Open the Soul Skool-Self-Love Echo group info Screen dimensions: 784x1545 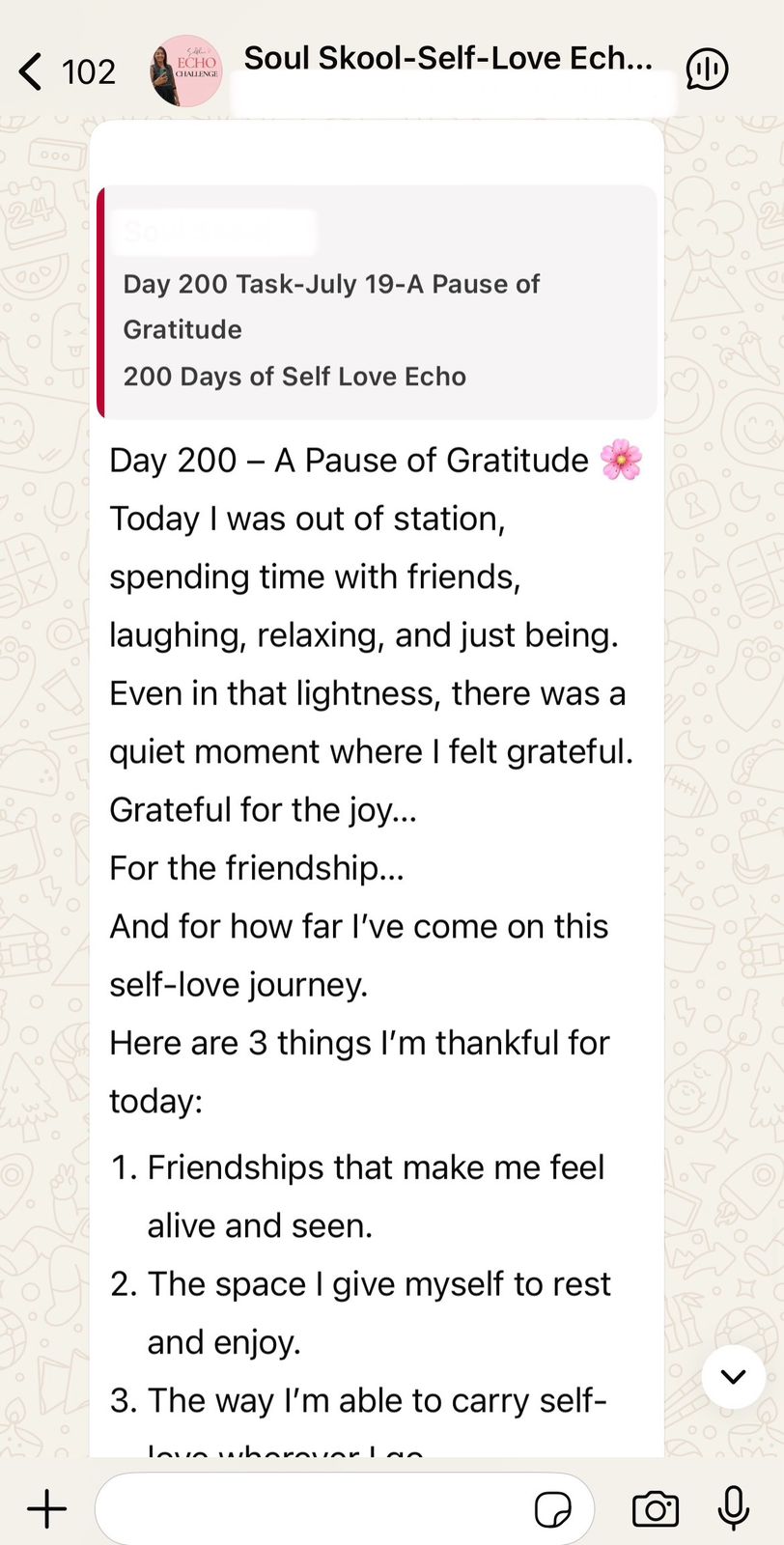point(447,60)
